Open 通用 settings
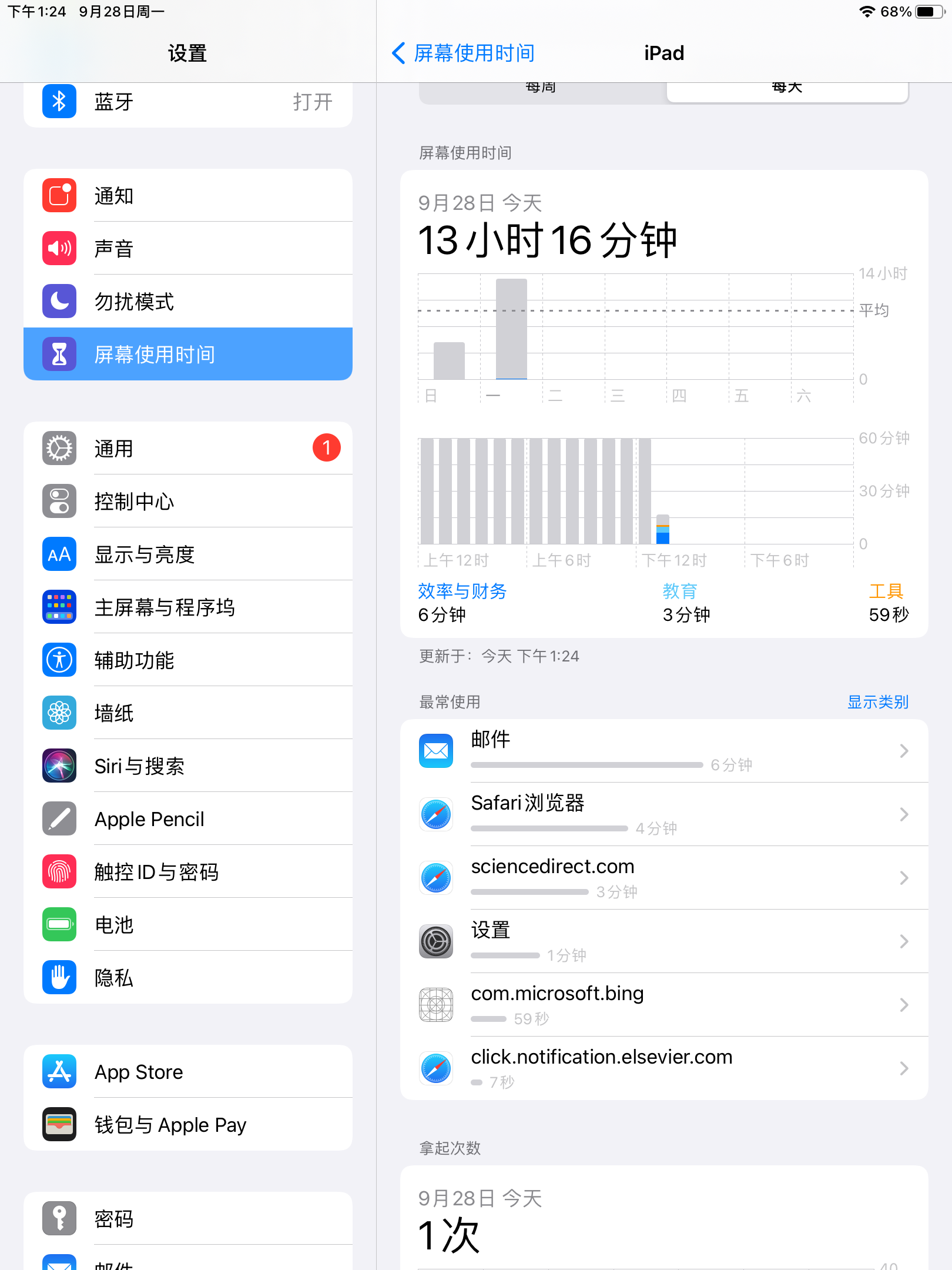Viewport: 952px width, 1270px height. pos(188,449)
